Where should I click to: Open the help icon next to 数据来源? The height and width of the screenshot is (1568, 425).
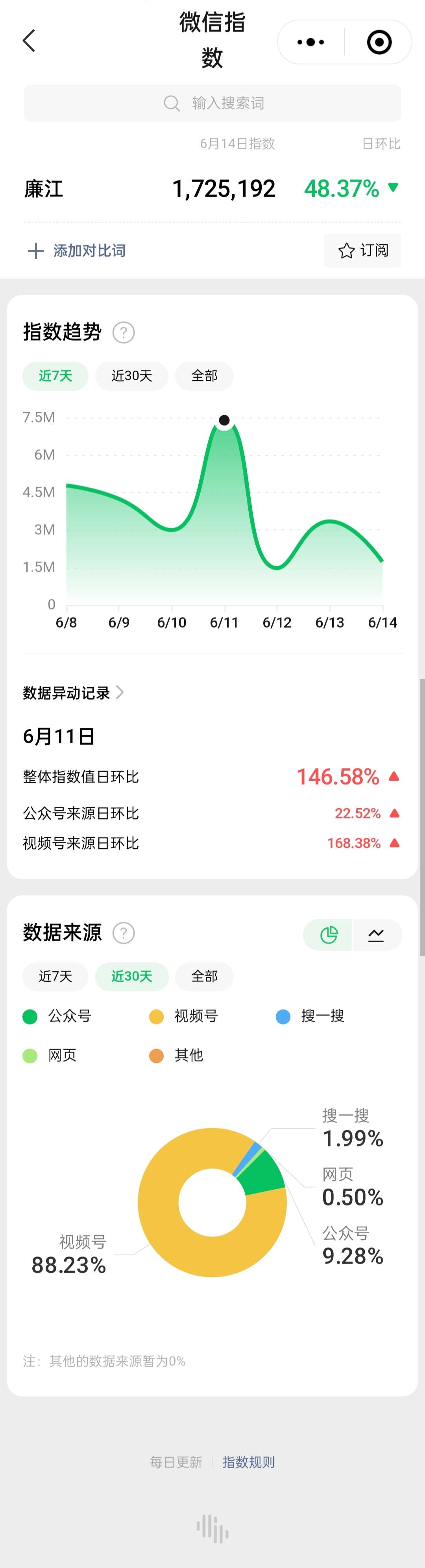(124, 933)
